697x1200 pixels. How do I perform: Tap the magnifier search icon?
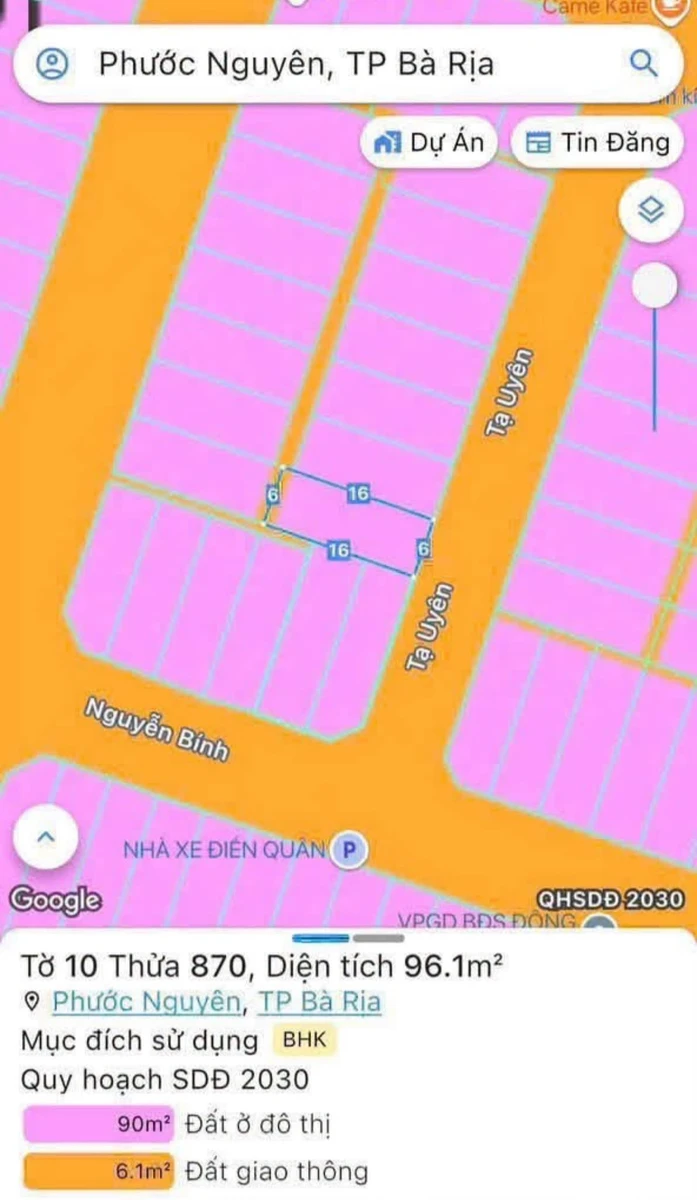[x=641, y=63]
